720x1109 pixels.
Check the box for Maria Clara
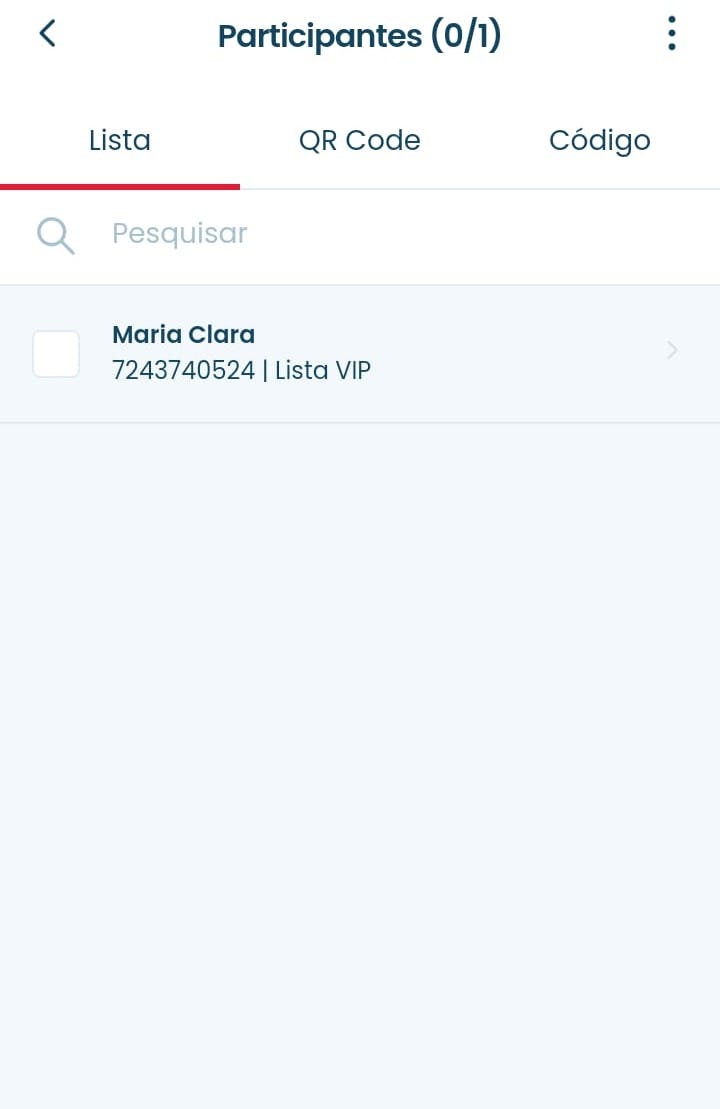56,354
